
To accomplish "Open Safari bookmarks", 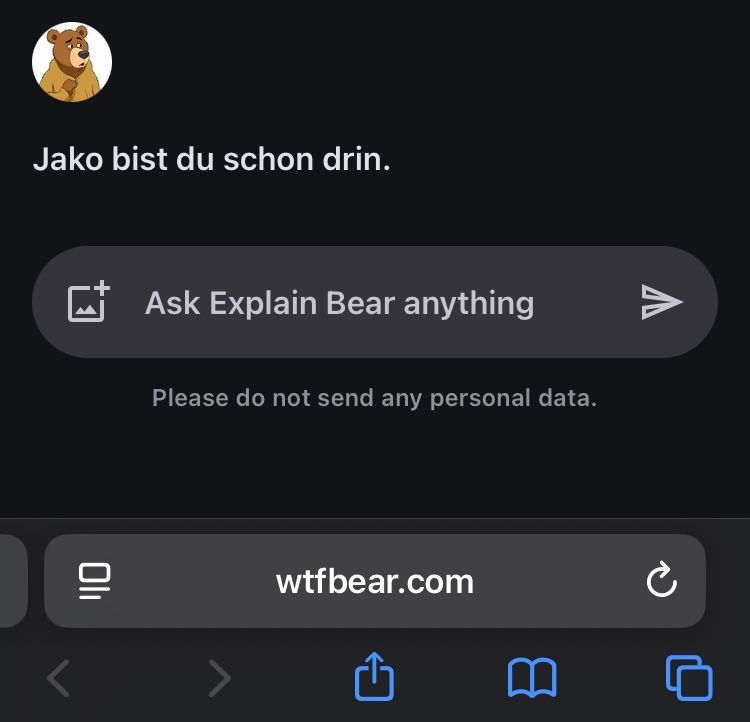I will coord(532,678).
